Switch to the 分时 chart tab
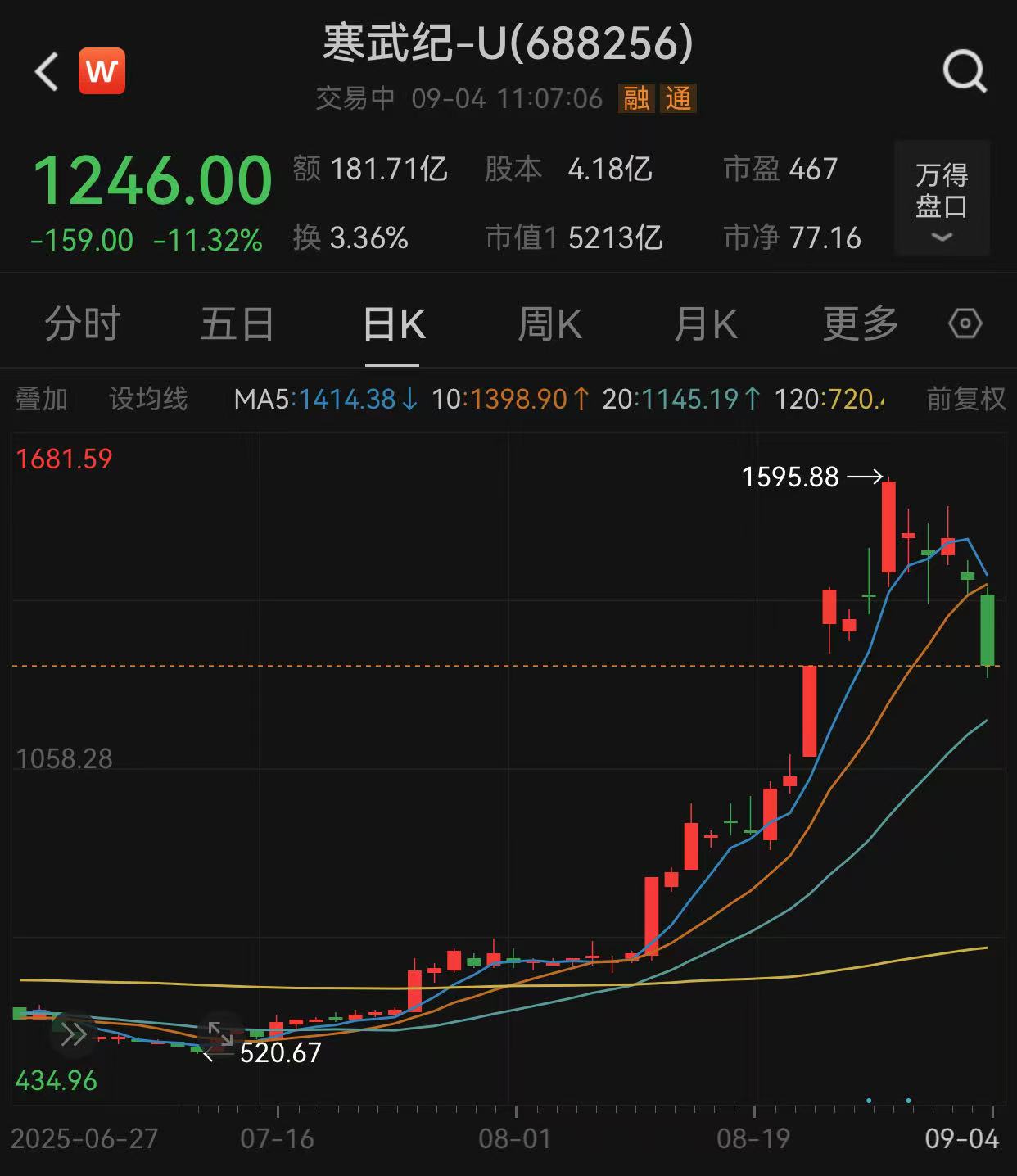Image resolution: width=1017 pixels, height=1176 pixels. pyautogui.click(x=83, y=324)
